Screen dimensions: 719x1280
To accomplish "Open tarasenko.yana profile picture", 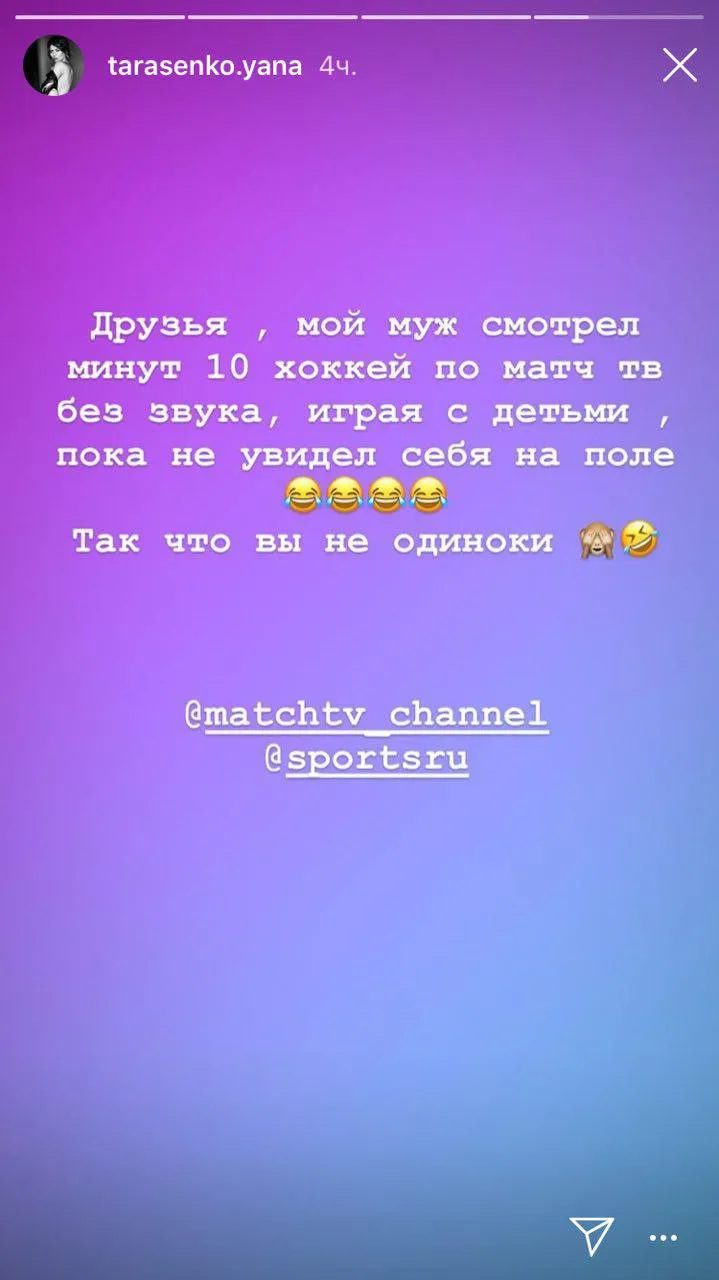I will [x=53, y=66].
